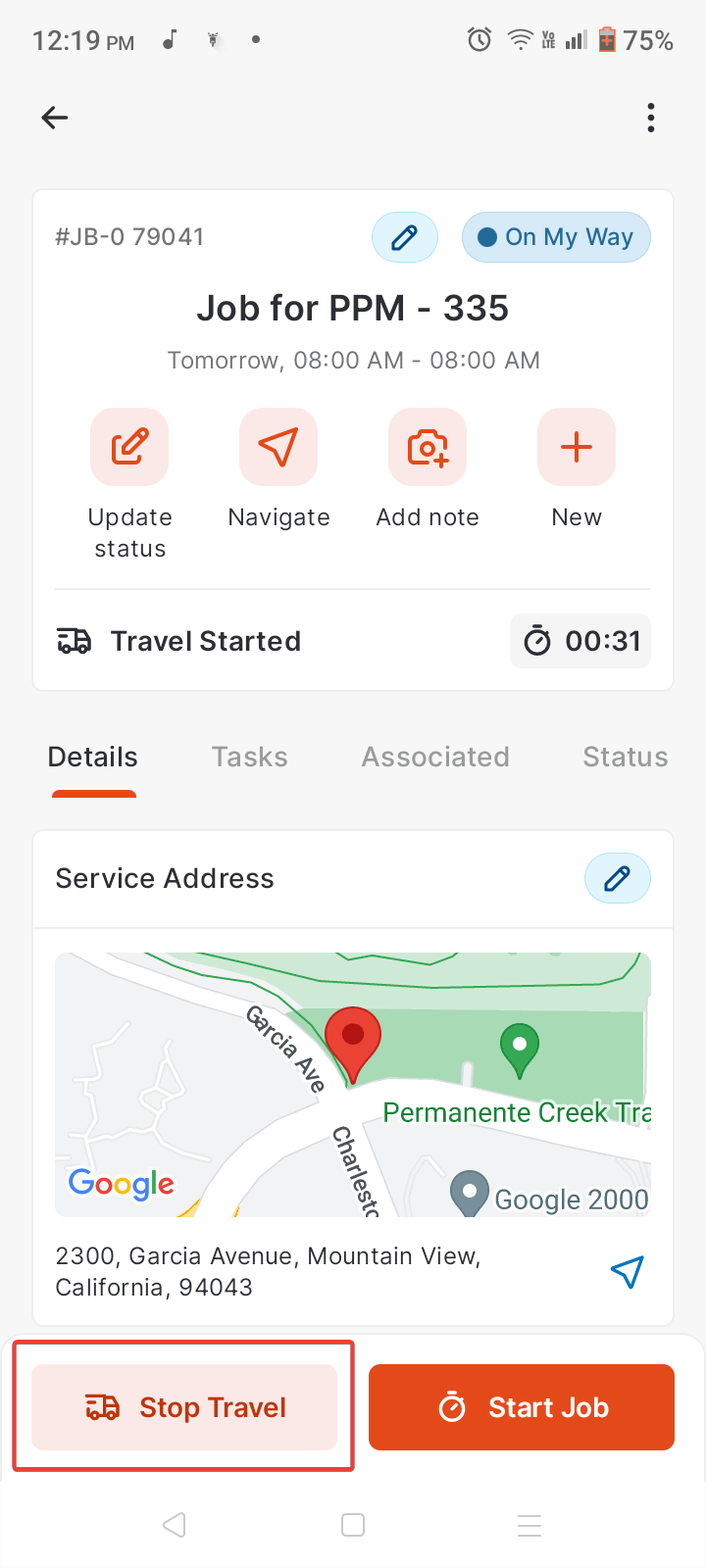Open the Status tab
The width and height of the screenshot is (706, 1568).
pos(626,757)
